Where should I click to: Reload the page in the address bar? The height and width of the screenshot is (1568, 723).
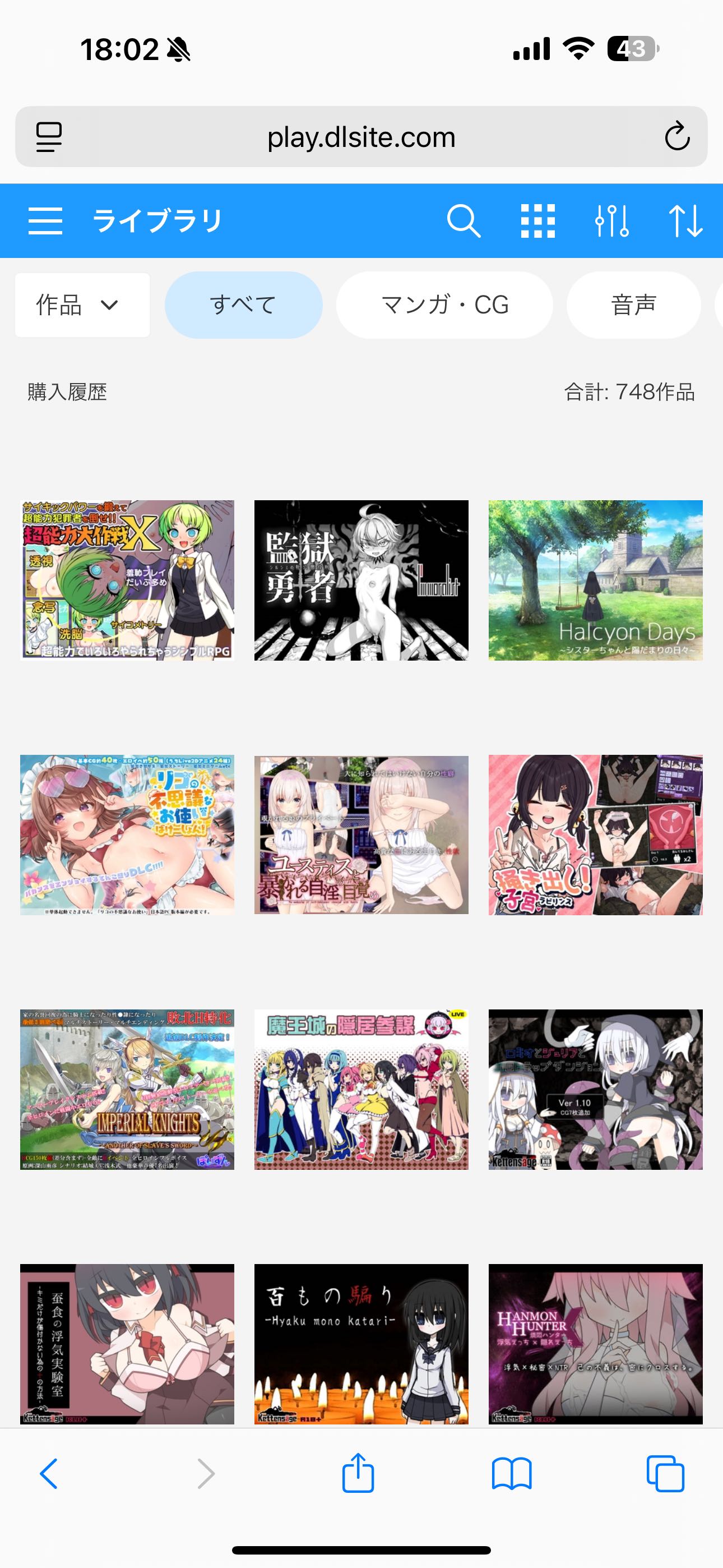(x=676, y=136)
